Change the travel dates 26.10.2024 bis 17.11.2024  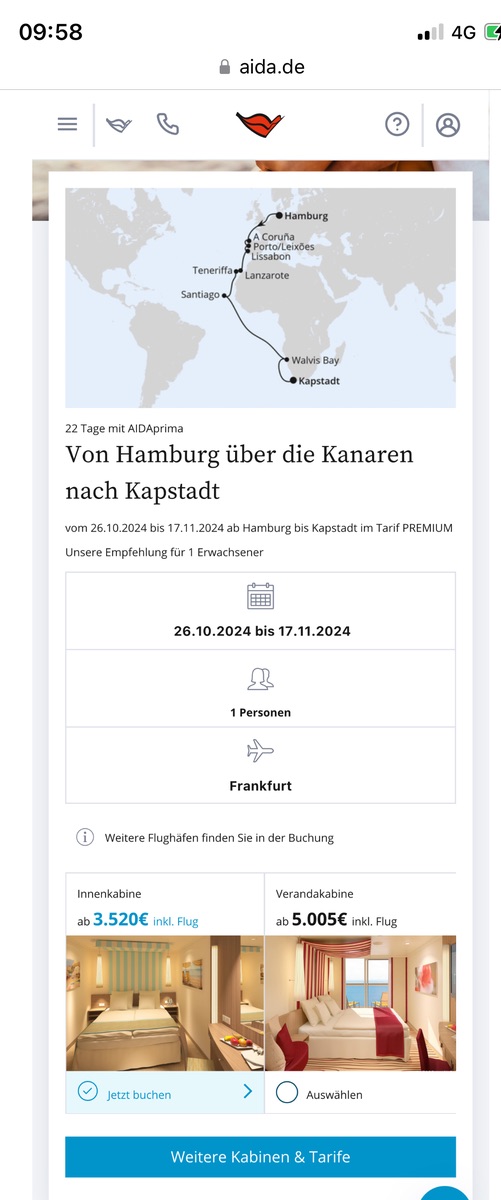click(261, 611)
